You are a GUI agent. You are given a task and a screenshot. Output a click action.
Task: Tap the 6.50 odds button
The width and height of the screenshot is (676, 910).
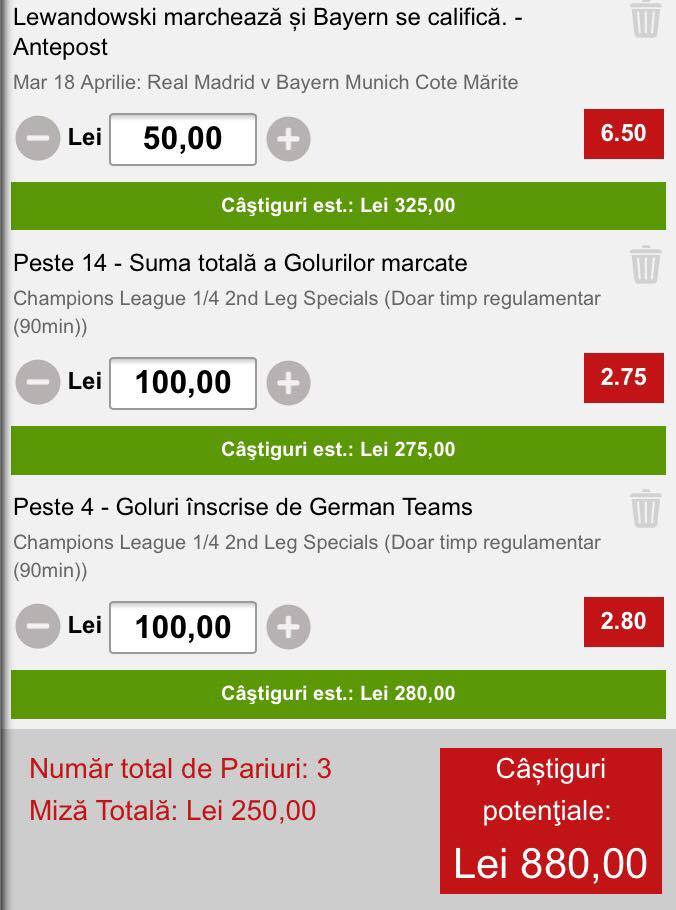[x=624, y=133]
